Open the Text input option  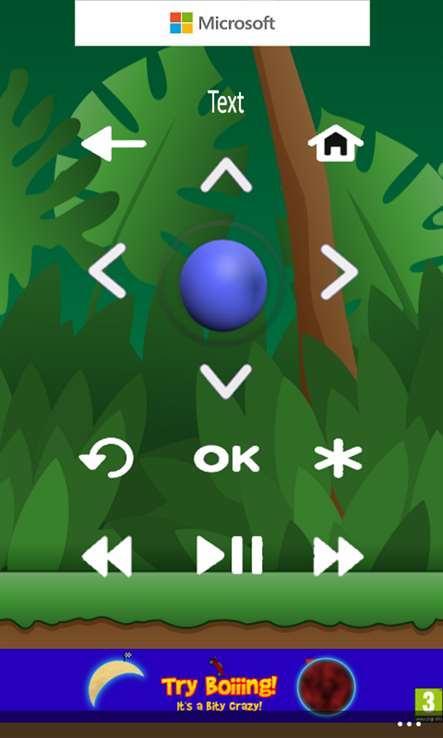coord(226,102)
